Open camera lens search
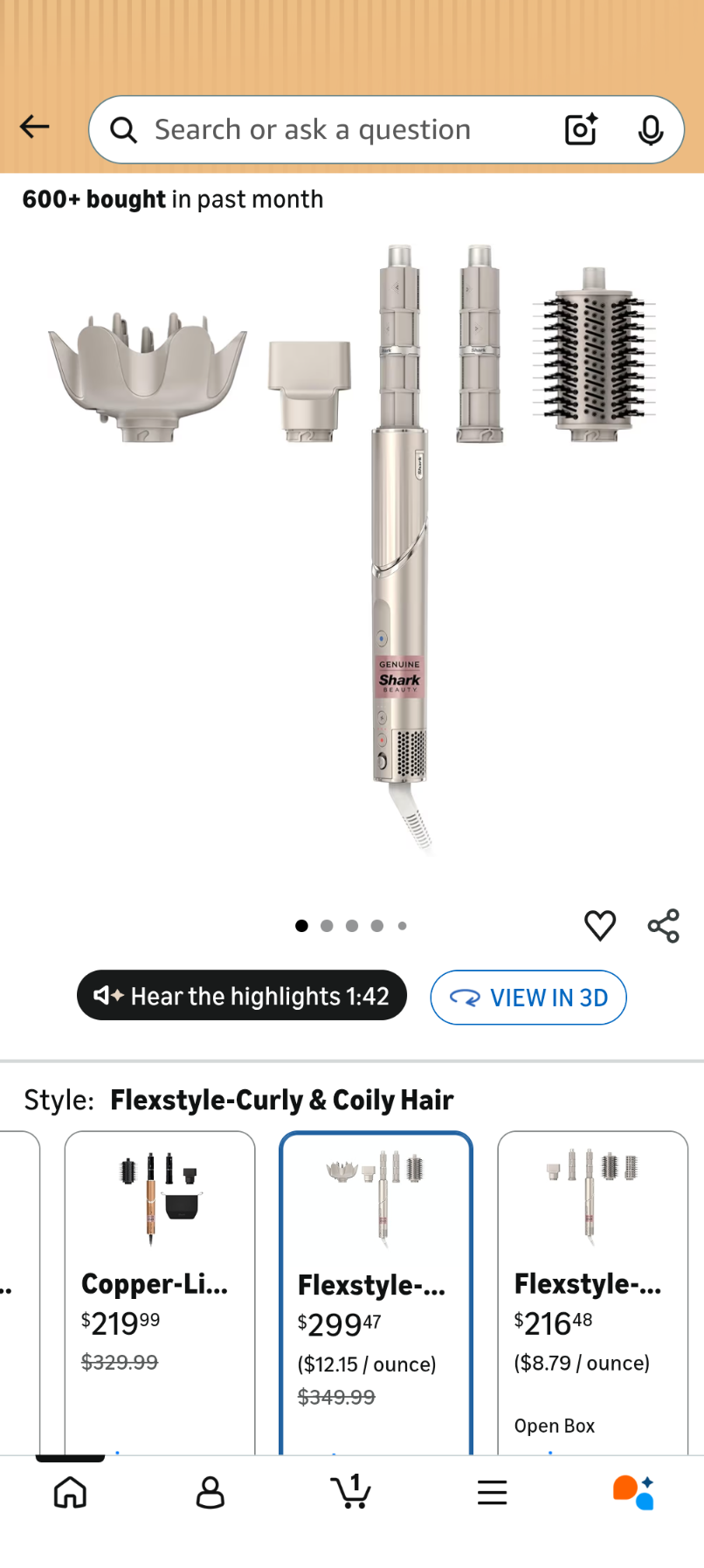The height and width of the screenshot is (1568, 704). tap(581, 130)
